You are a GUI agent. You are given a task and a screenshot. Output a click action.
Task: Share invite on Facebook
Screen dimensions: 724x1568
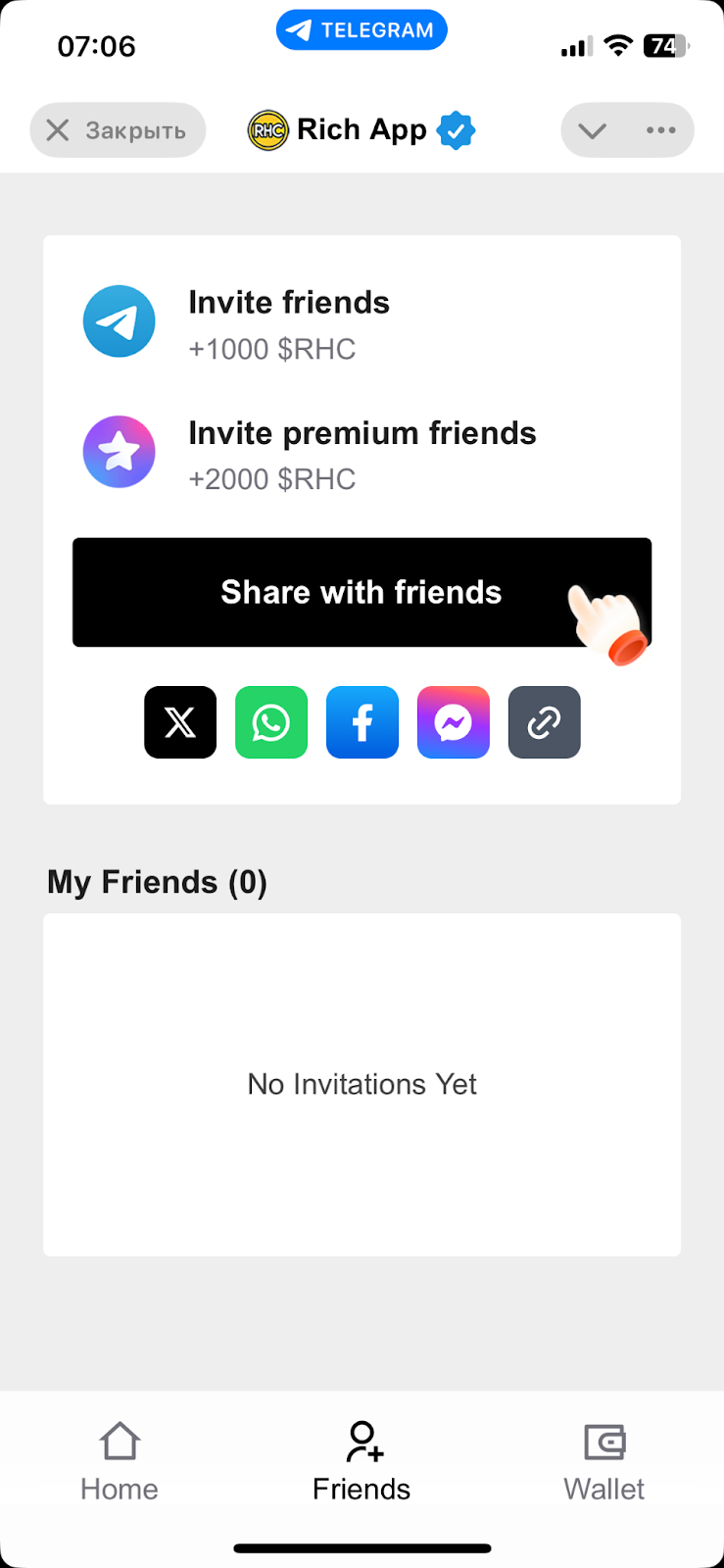point(362,723)
